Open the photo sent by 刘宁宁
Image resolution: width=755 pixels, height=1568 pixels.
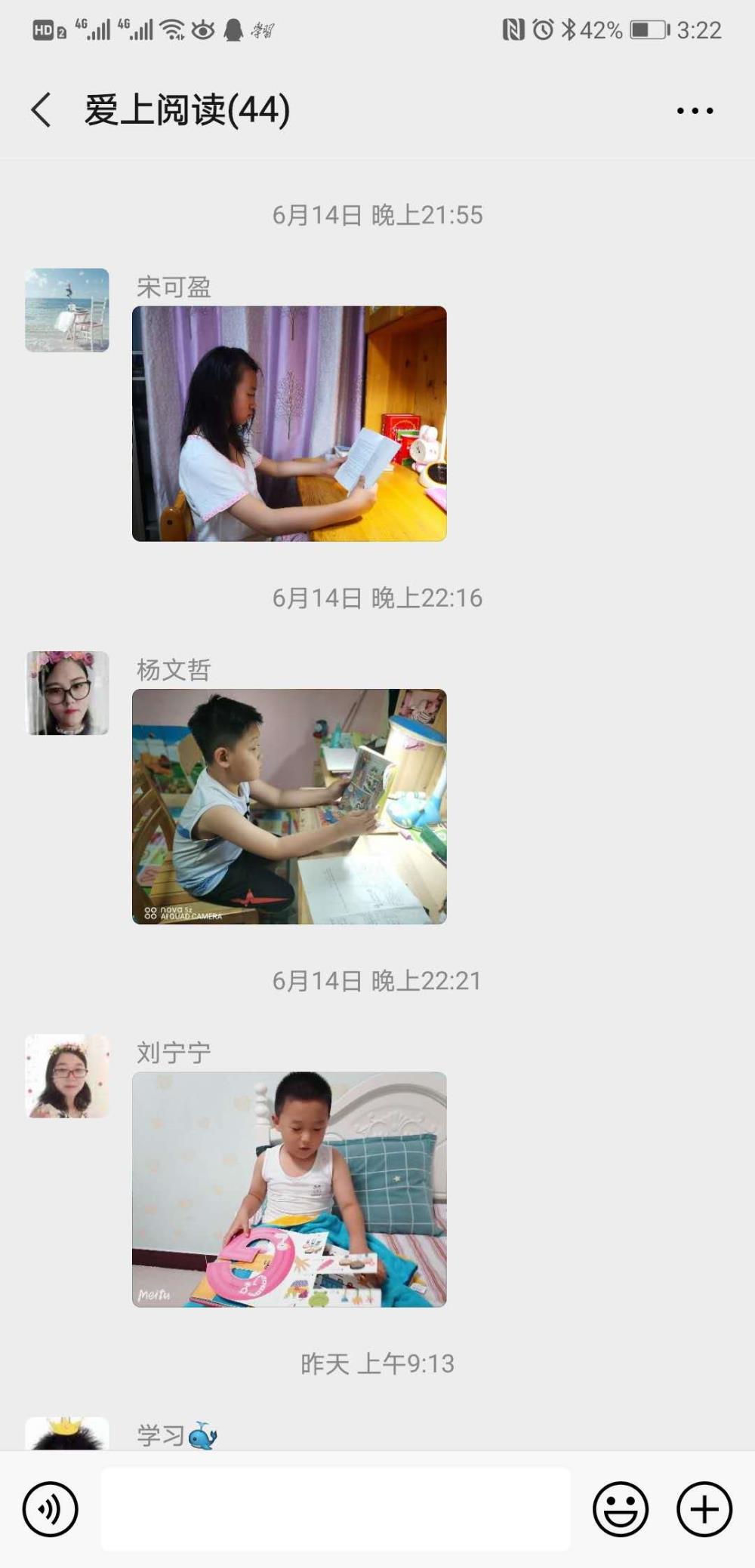pyautogui.click(x=289, y=1189)
